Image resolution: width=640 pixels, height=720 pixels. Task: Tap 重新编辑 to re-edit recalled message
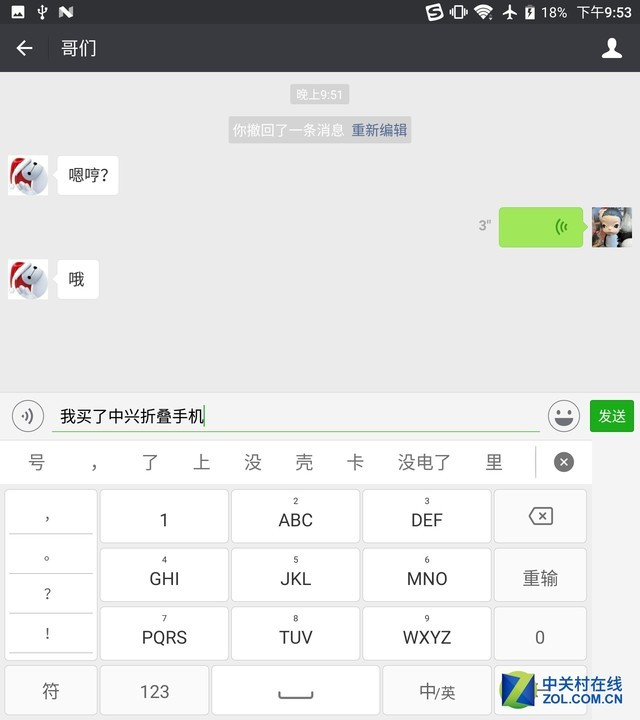point(379,130)
